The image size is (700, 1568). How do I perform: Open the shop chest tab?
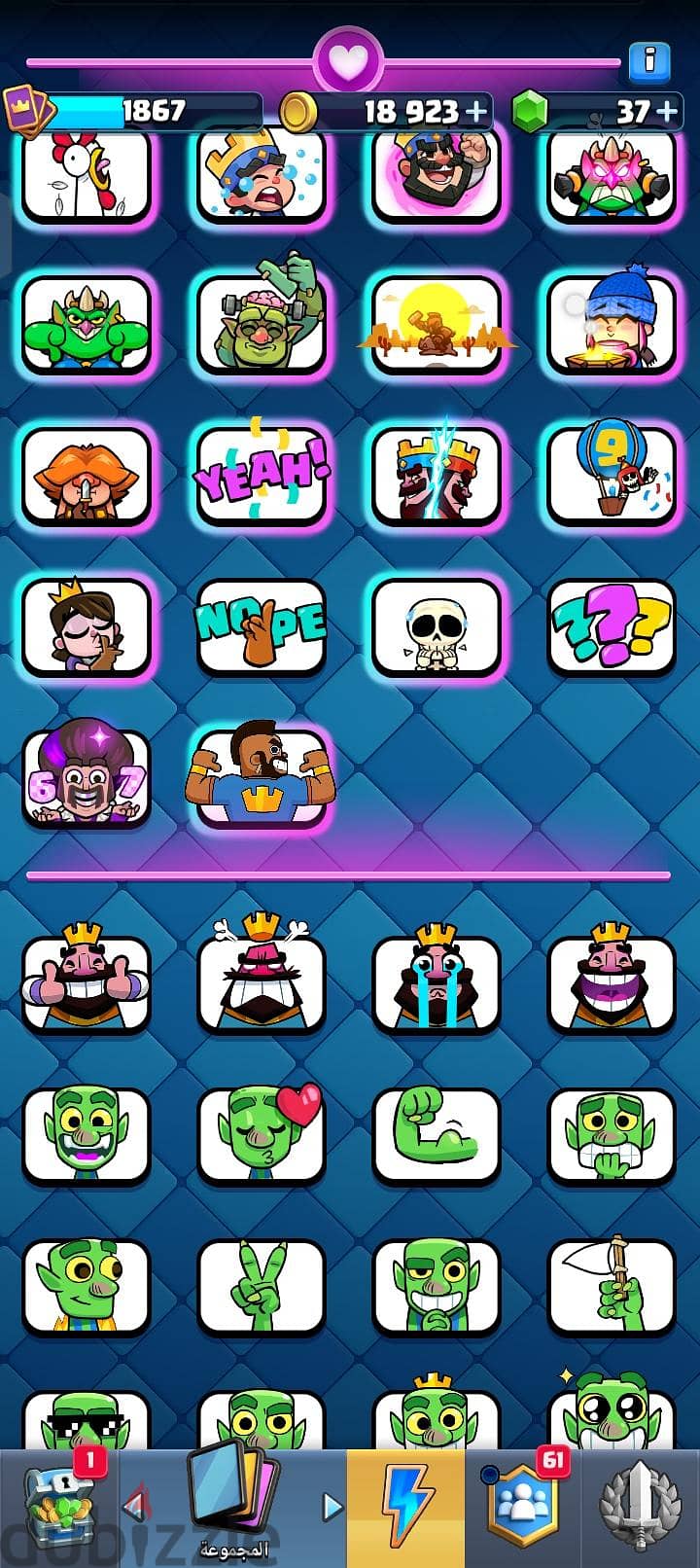pyautogui.click(x=60, y=1506)
